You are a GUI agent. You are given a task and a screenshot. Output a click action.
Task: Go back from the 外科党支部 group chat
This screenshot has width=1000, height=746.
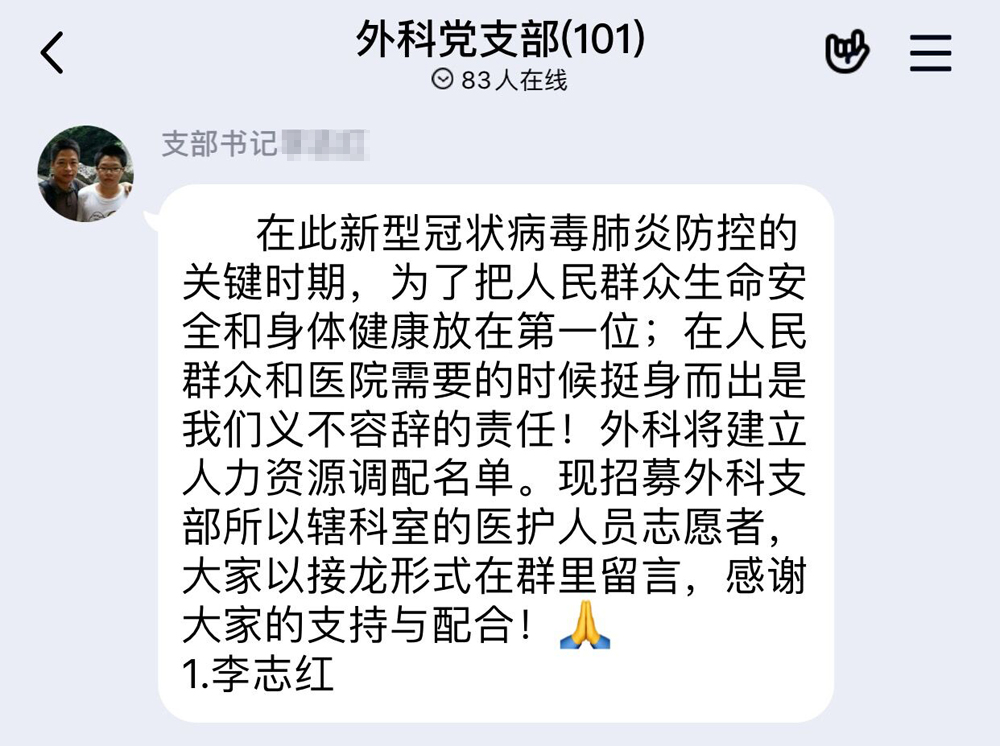[52, 53]
